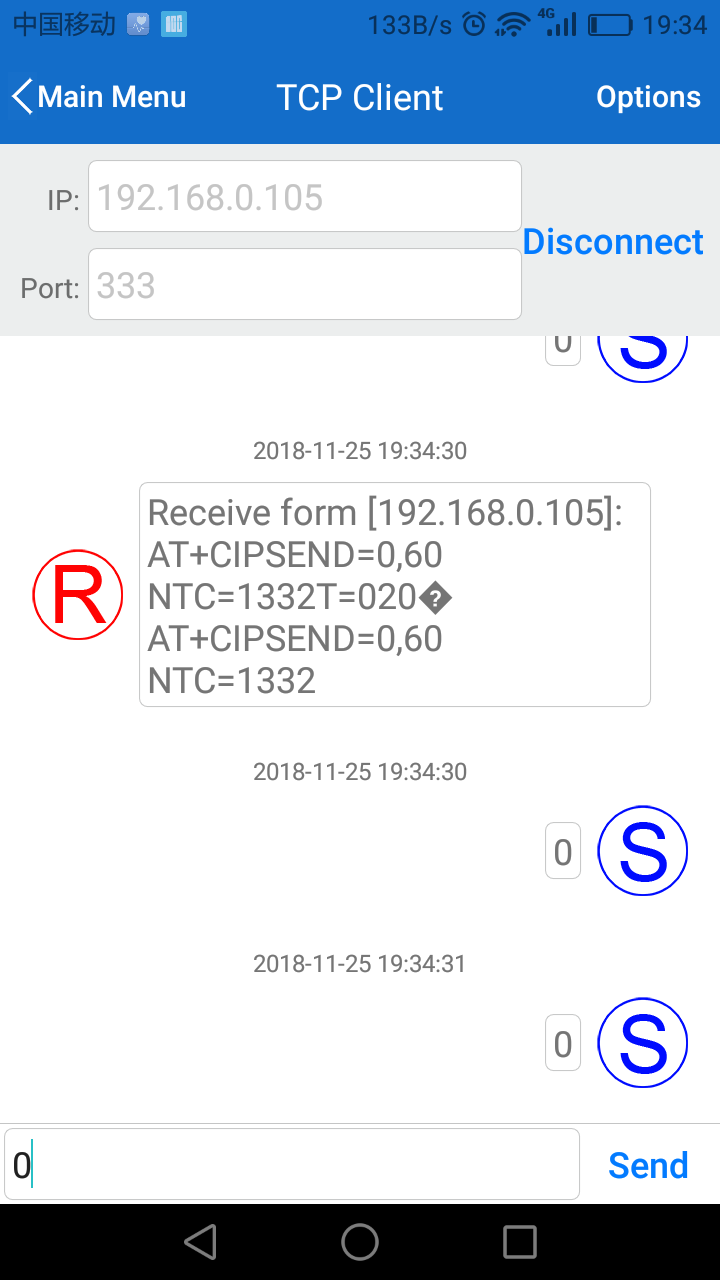Viewport: 720px width, 1280px height.
Task: Tap the blue S send icon below the message
Action: tap(642, 850)
